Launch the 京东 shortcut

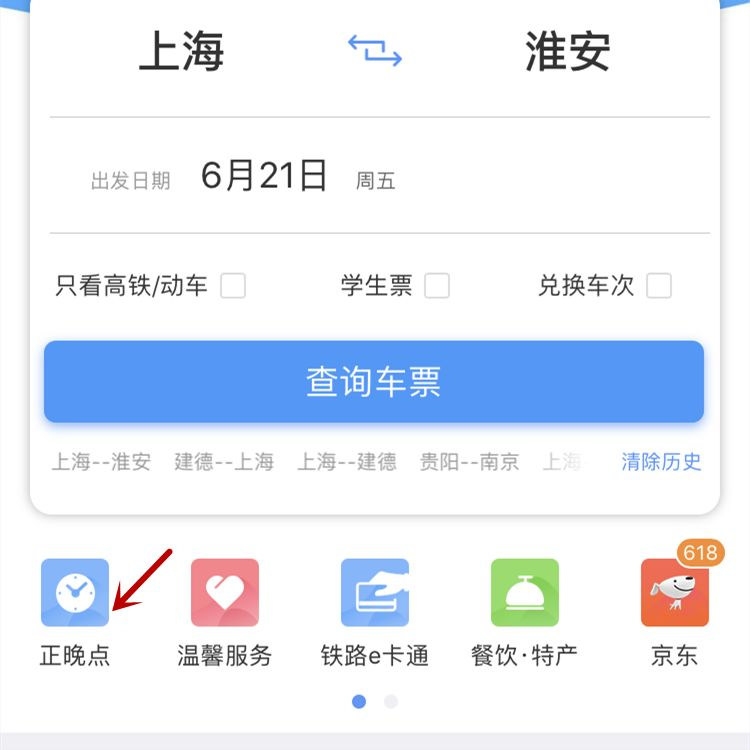point(675,594)
